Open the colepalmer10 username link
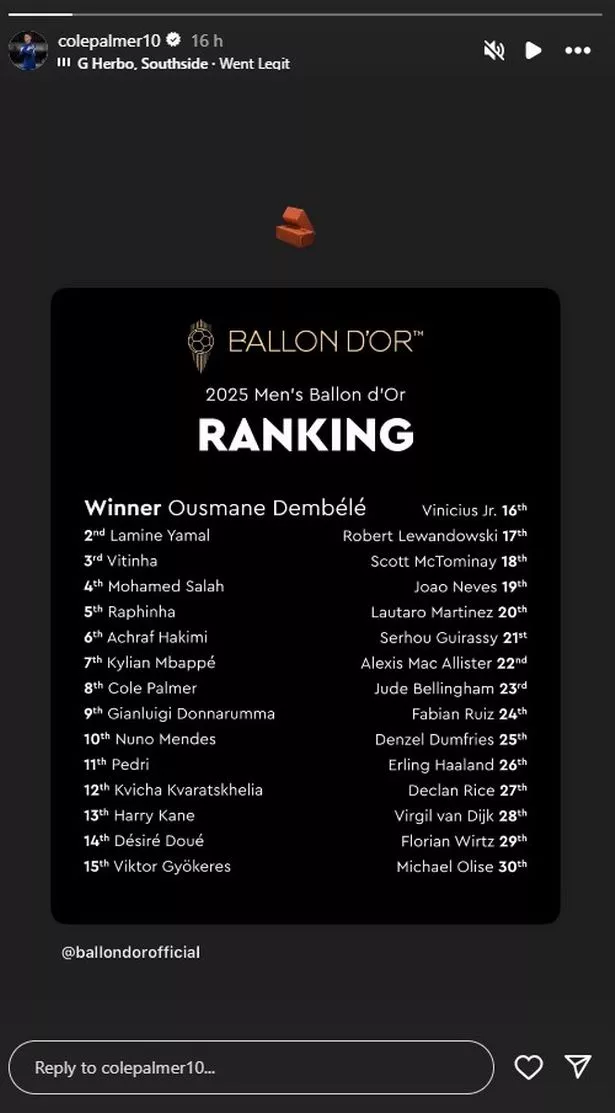This screenshot has height=1113, width=615. (x=107, y=41)
